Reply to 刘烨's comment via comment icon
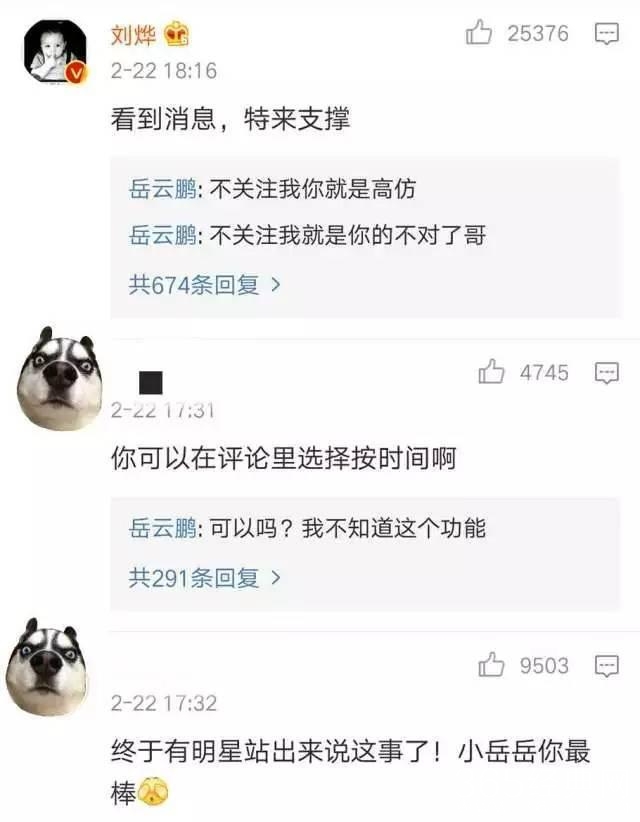Image resolution: width=640 pixels, height=822 pixels. [x=607, y=34]
